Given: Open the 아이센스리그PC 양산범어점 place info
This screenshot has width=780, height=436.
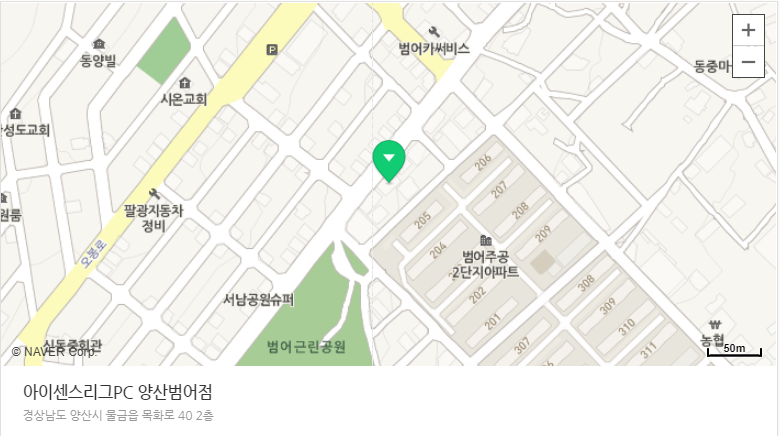Looking at the screenshot, I should (118, 391).
